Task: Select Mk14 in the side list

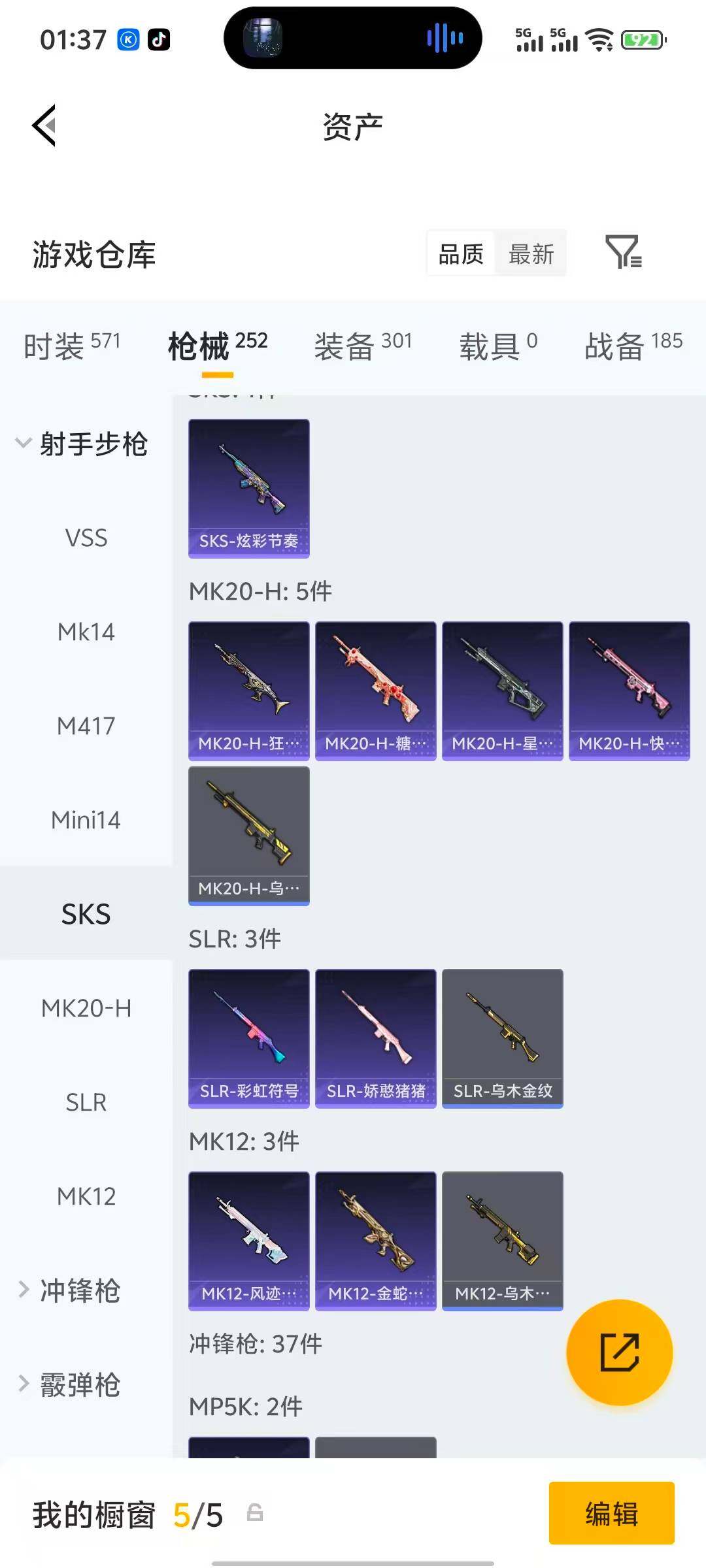Action: pos(86,632)
